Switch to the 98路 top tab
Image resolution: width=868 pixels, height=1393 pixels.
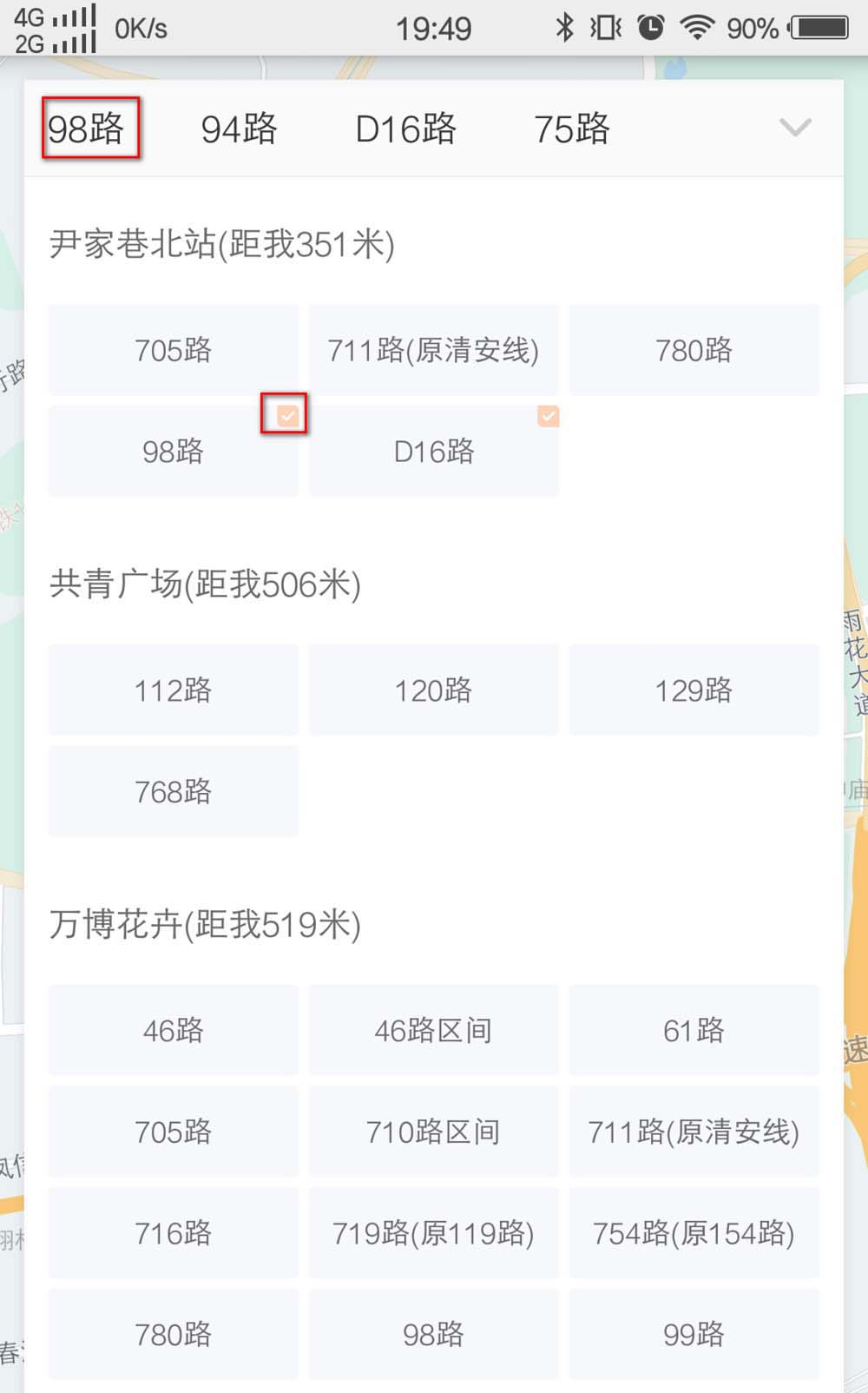click(x=87, y=129)
